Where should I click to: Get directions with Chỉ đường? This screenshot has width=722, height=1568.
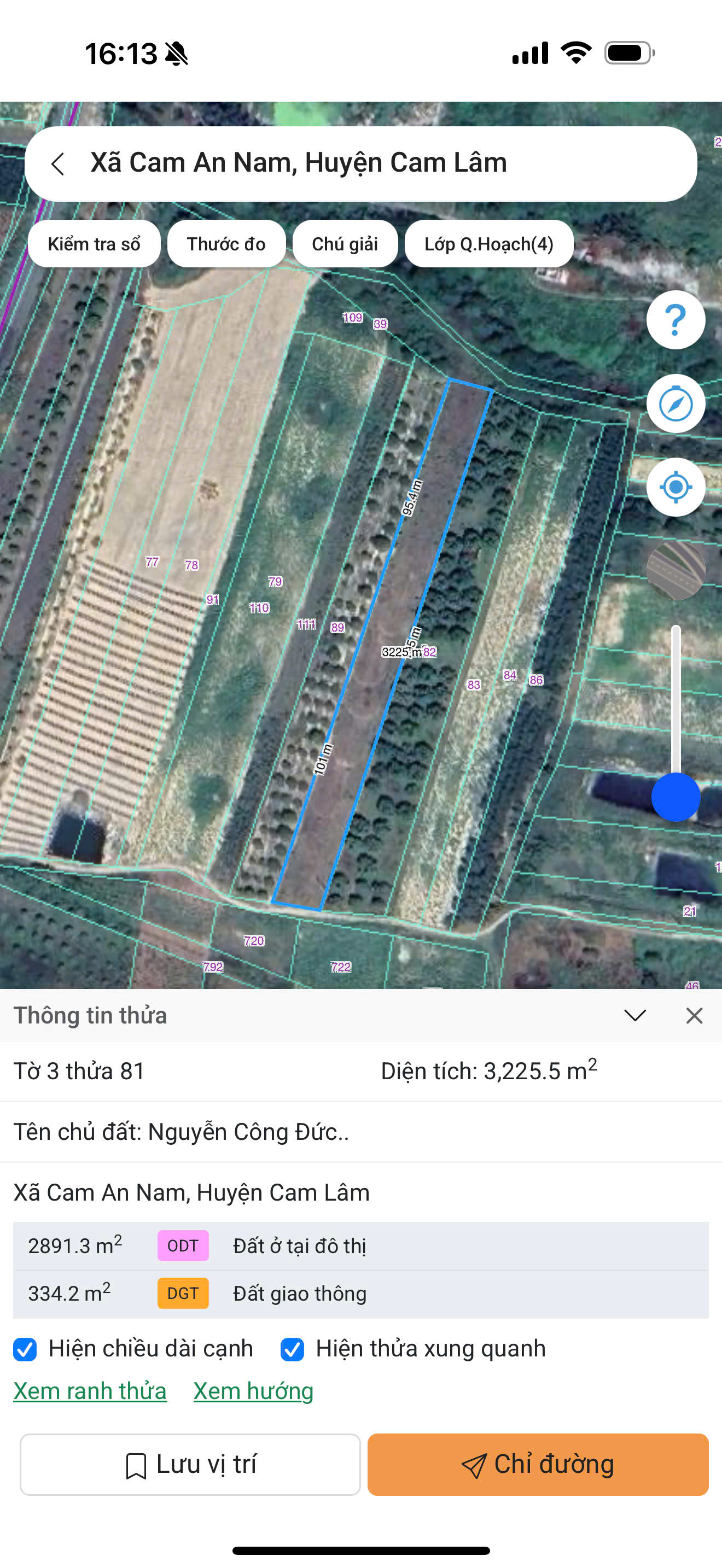[538, 1465]
